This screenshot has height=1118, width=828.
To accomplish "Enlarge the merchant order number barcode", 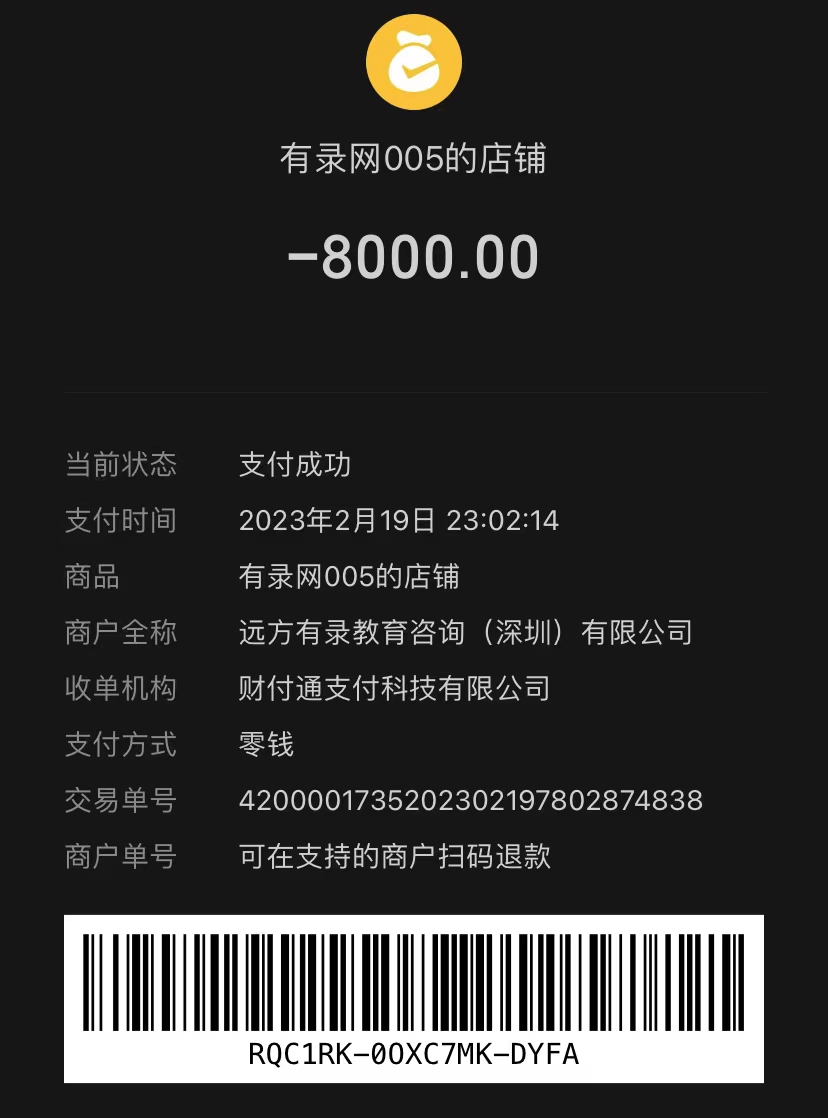I will [413, 983].
